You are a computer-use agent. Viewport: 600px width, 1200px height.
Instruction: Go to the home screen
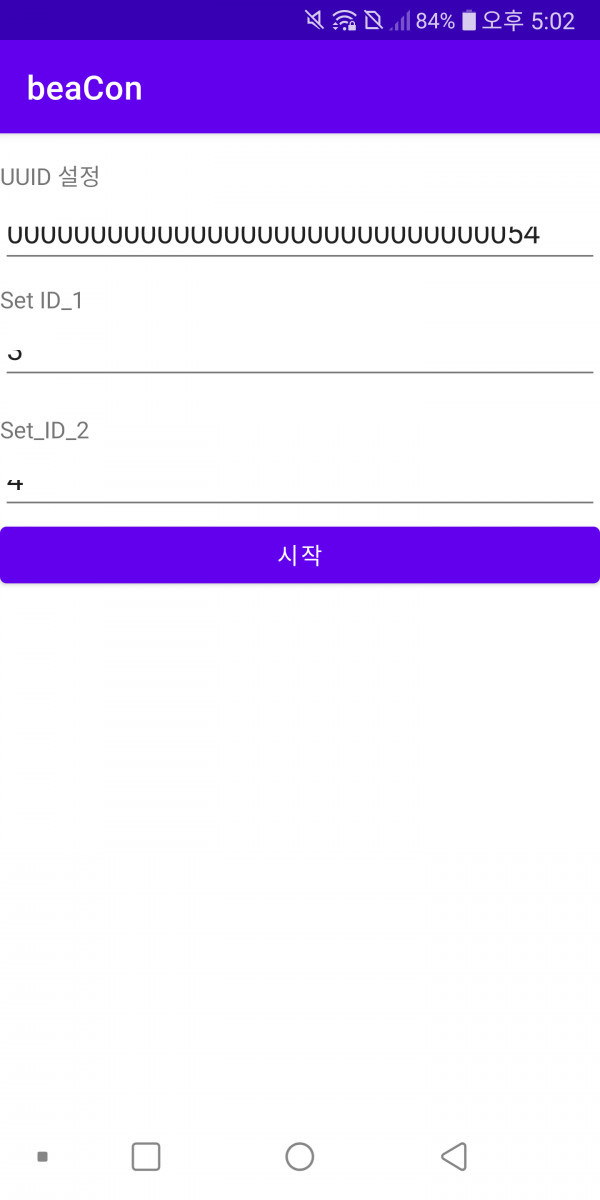[300, 1157]
